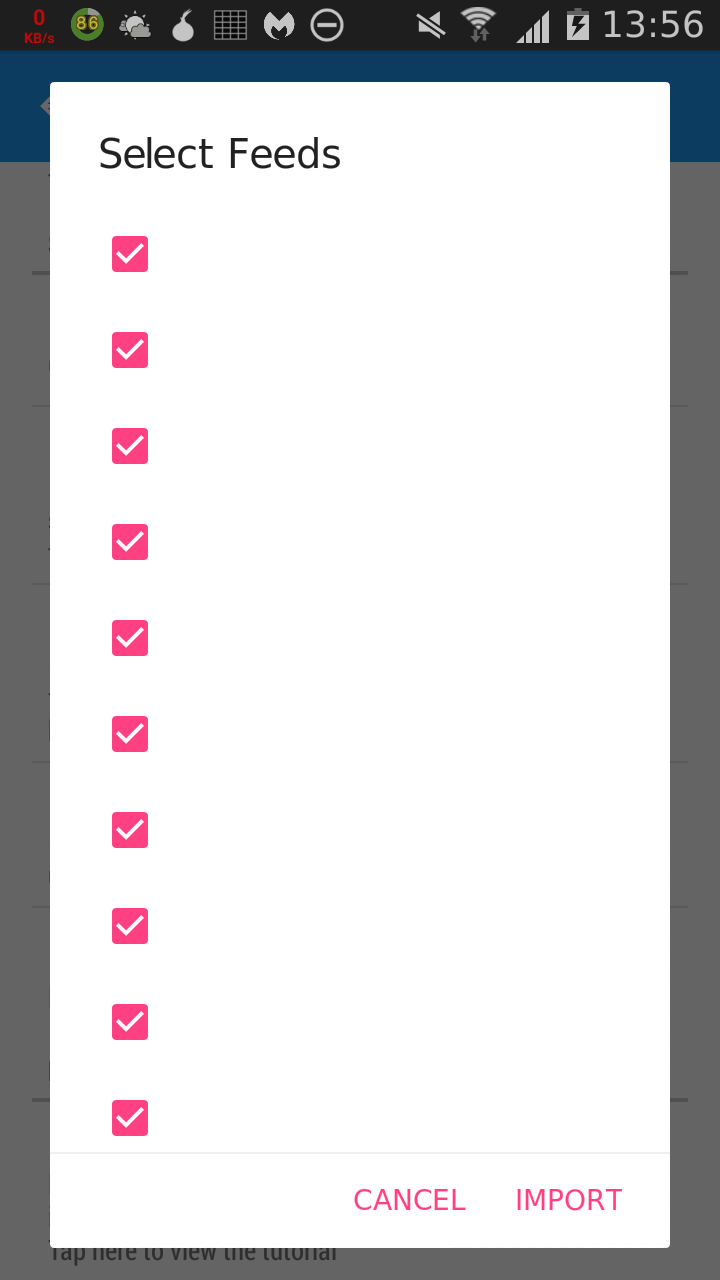Toggle the fourth feed checkbox

pyautogui.click(x=130, y=542)
